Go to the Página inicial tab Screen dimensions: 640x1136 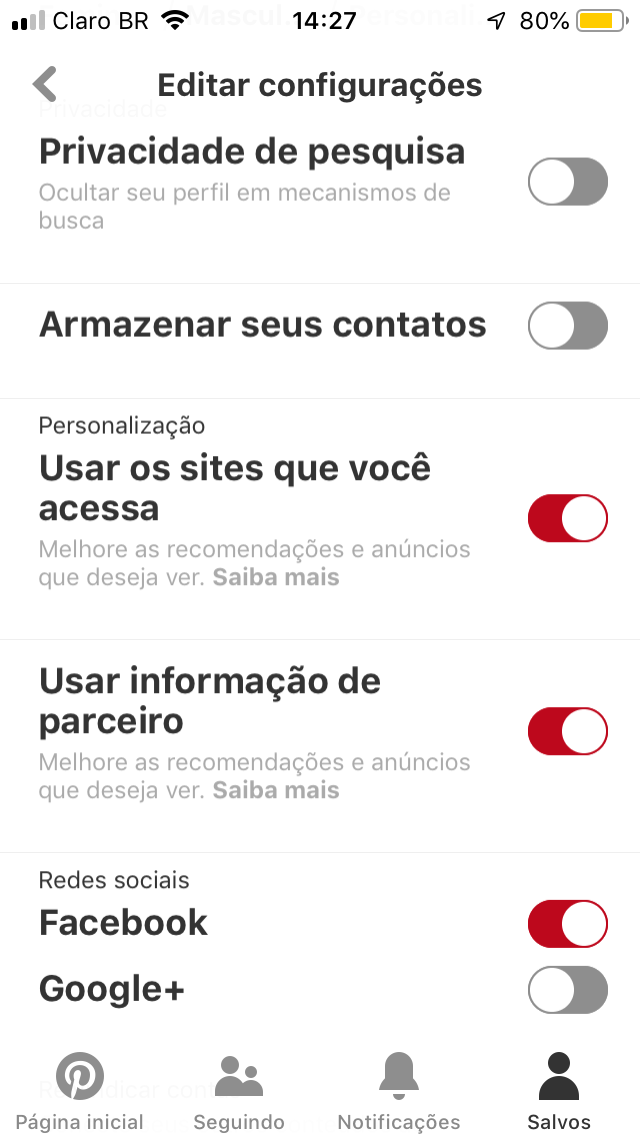80,1092
